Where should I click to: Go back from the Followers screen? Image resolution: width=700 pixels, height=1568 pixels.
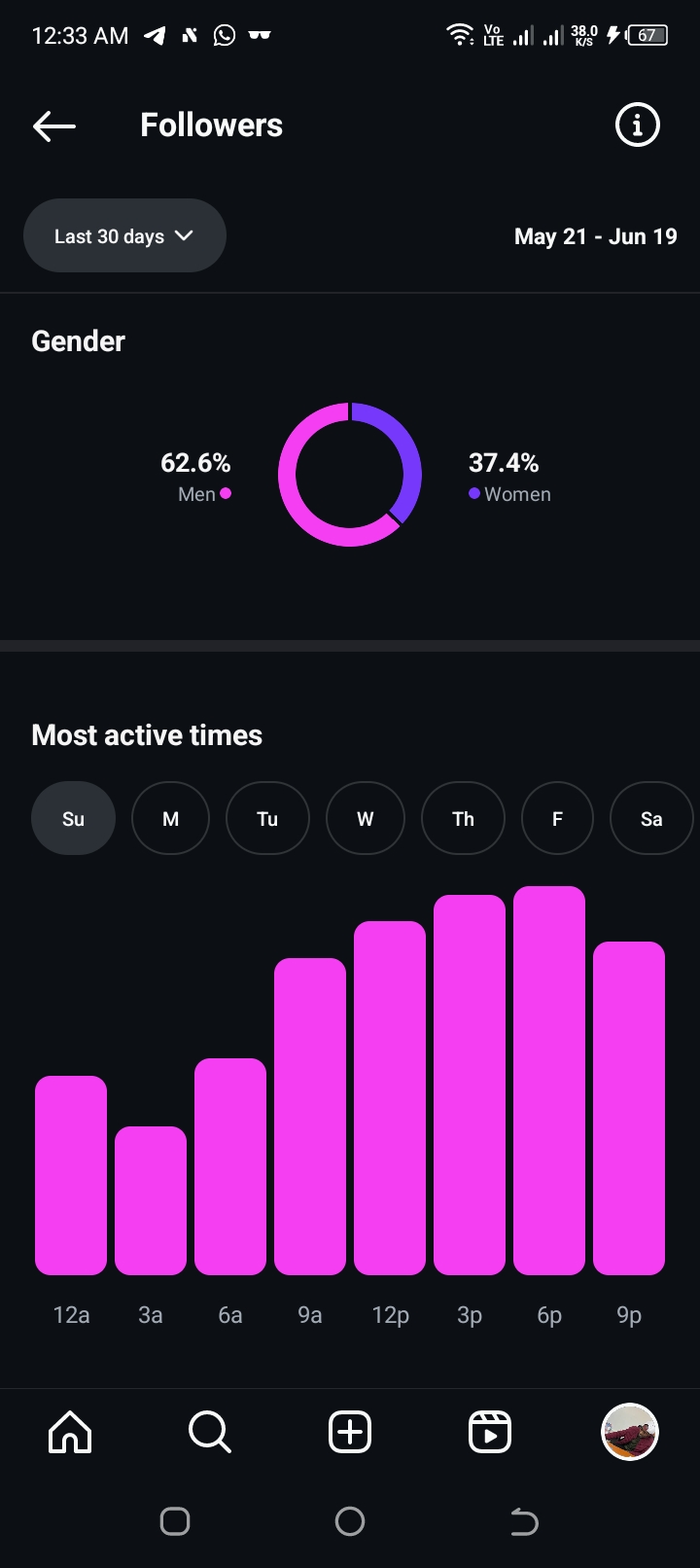point(53,125)
